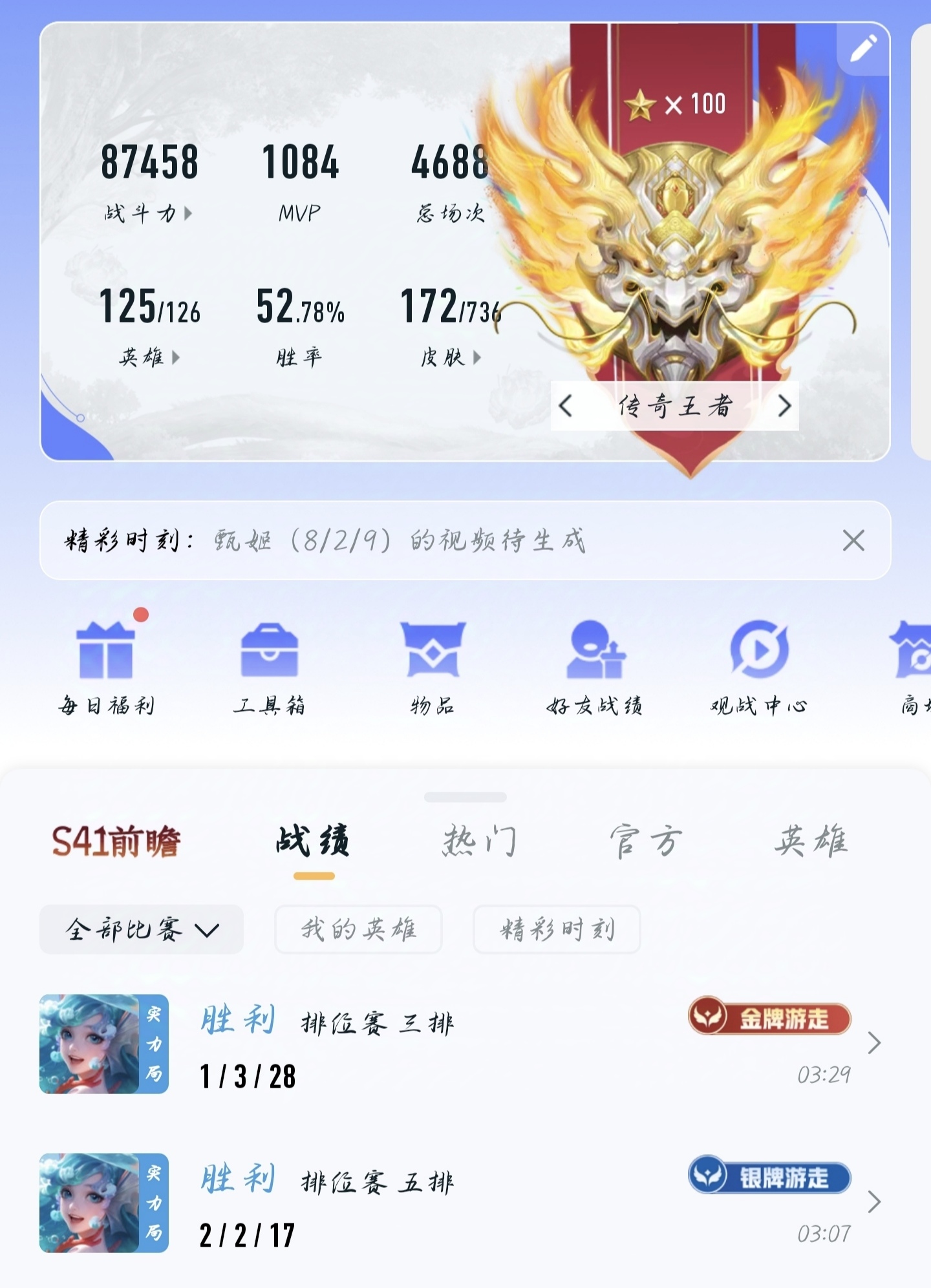The height and width of the screenshot is (1288, 931).
Task: Dismiss the 精彩时刻 banner
Action: (853, 540)
